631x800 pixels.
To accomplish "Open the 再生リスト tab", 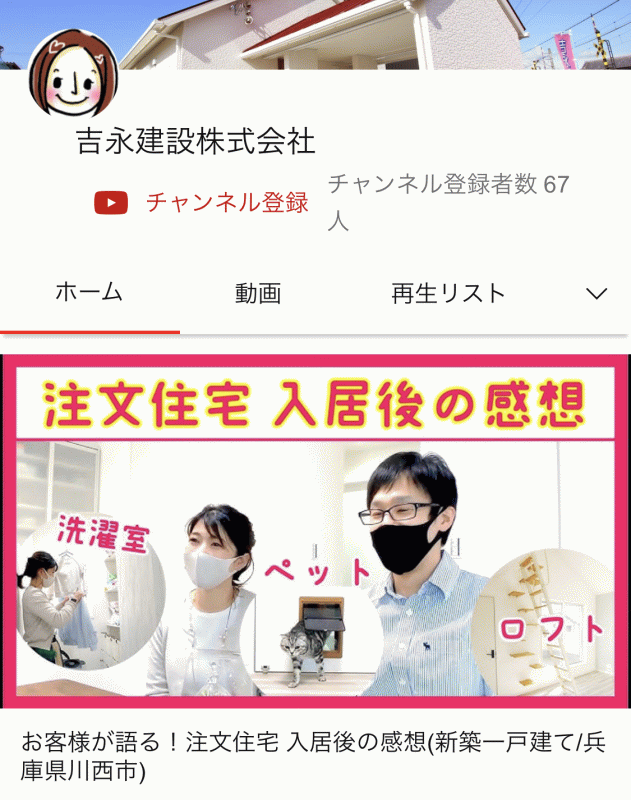I will (x=448, y=293).
